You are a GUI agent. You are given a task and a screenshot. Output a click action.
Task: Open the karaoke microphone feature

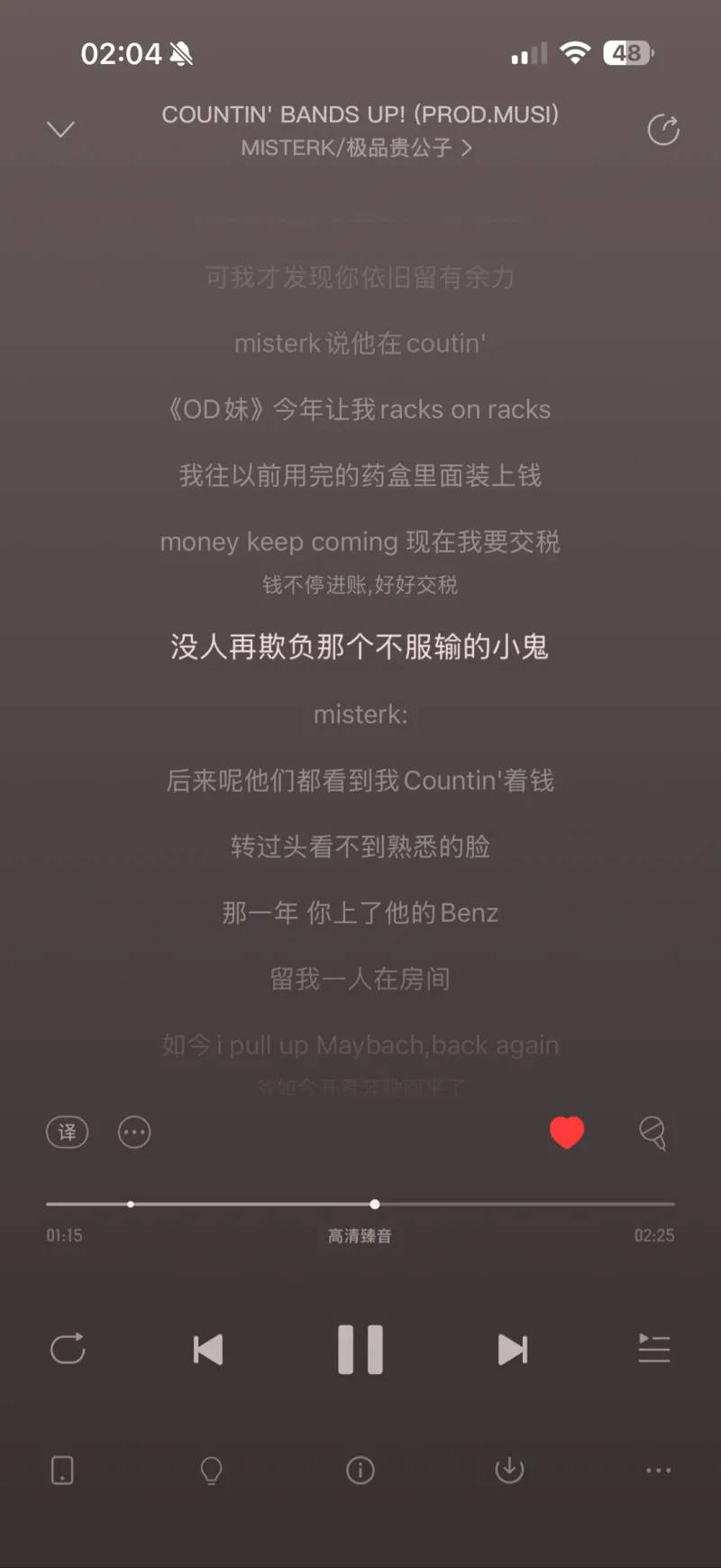click(653, 1132)
